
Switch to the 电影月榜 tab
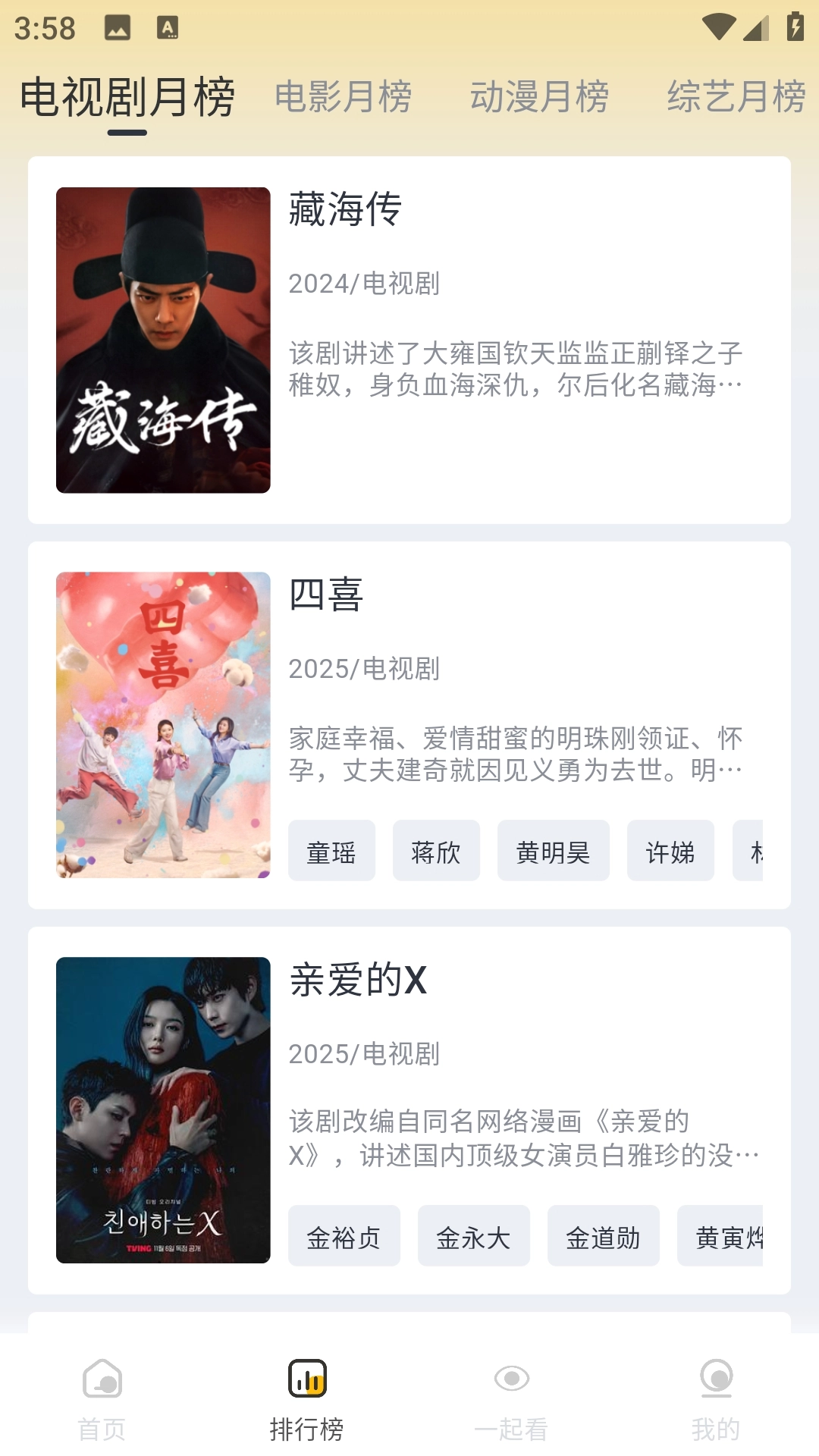tap(343, 97)
